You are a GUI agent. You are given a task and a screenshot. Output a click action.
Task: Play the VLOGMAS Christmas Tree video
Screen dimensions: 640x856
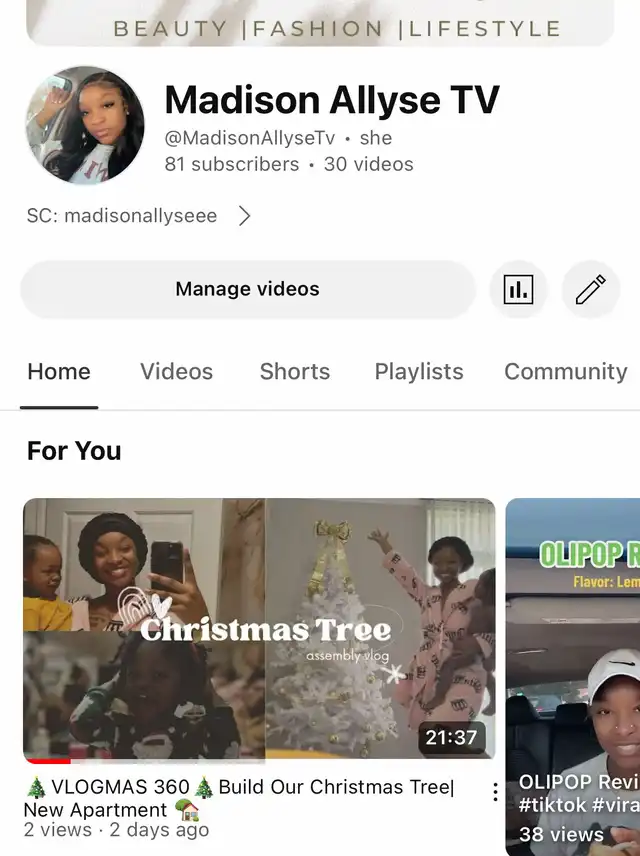point(259,630)
